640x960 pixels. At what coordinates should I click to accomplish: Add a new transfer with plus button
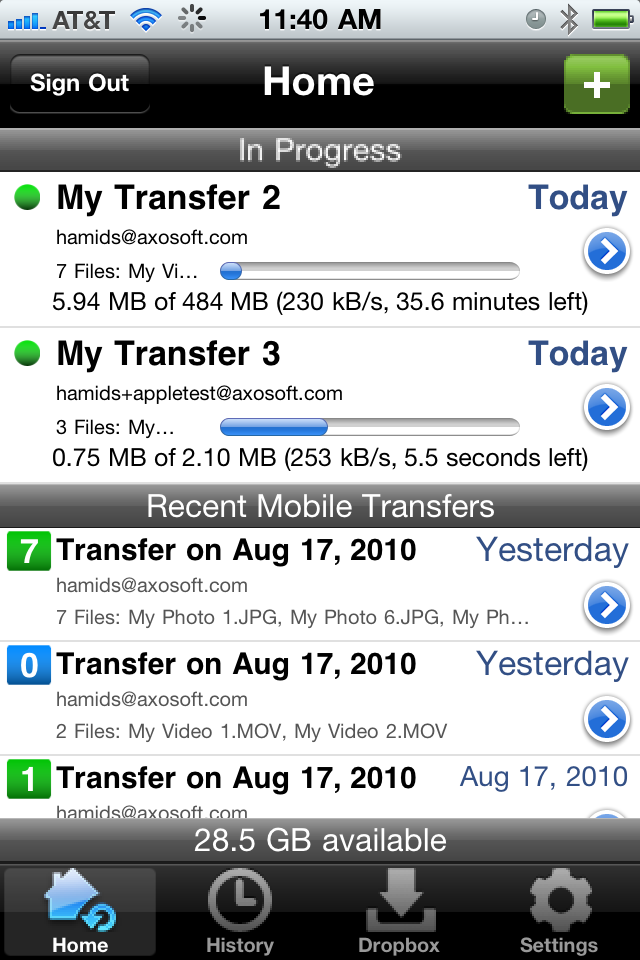click(x=596, y=84)
